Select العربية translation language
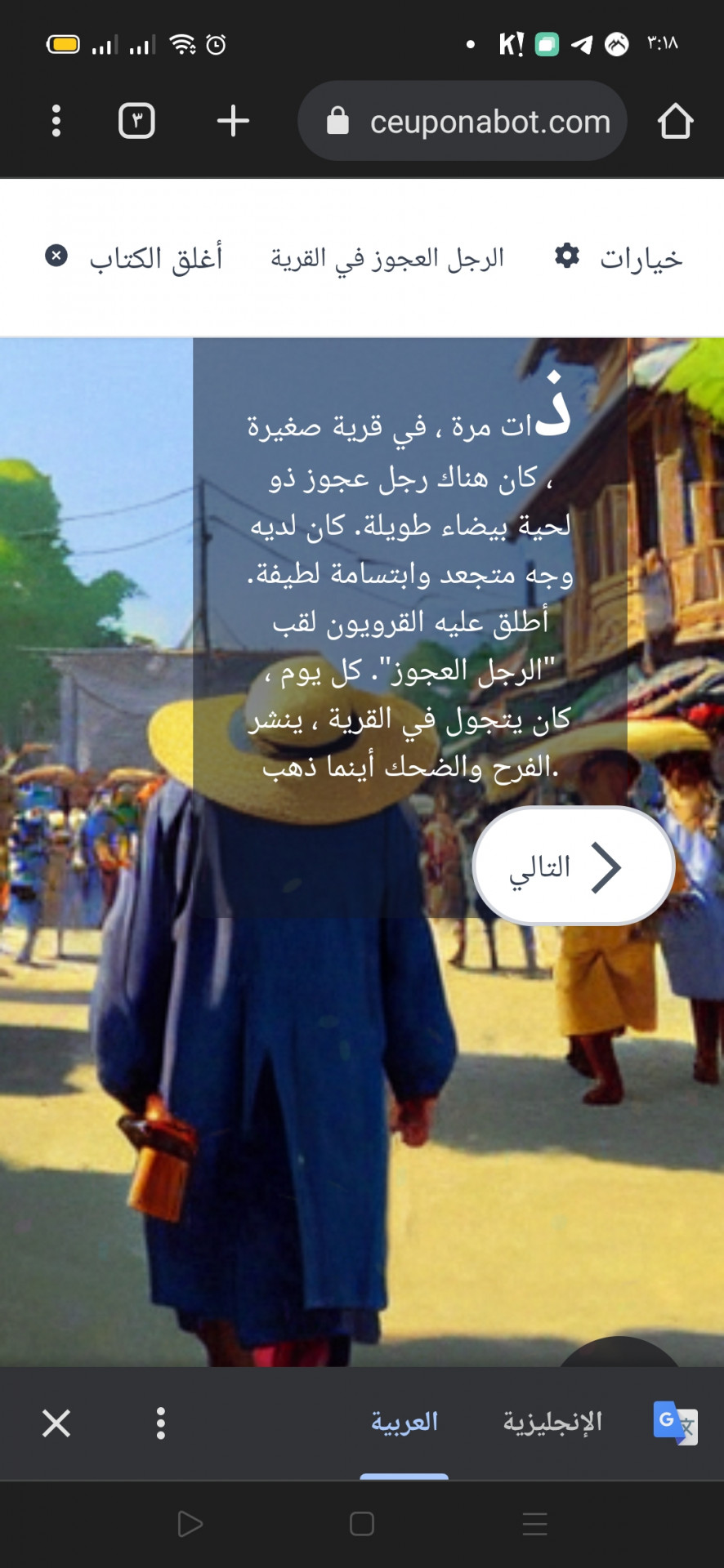 (x=404, y=1423)
